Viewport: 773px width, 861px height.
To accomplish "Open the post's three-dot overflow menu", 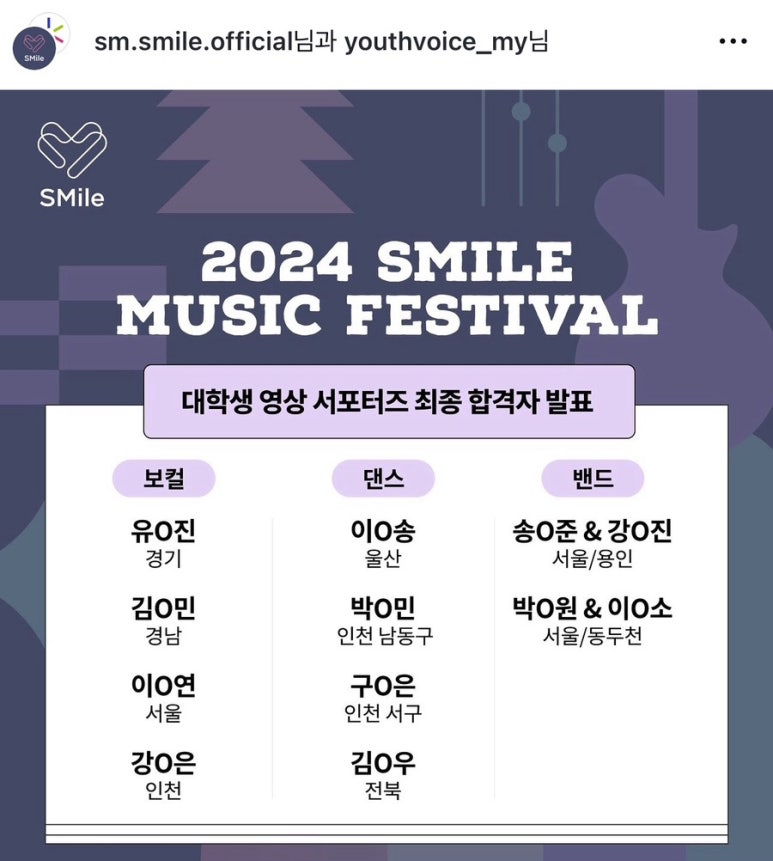I will [732, 42].
